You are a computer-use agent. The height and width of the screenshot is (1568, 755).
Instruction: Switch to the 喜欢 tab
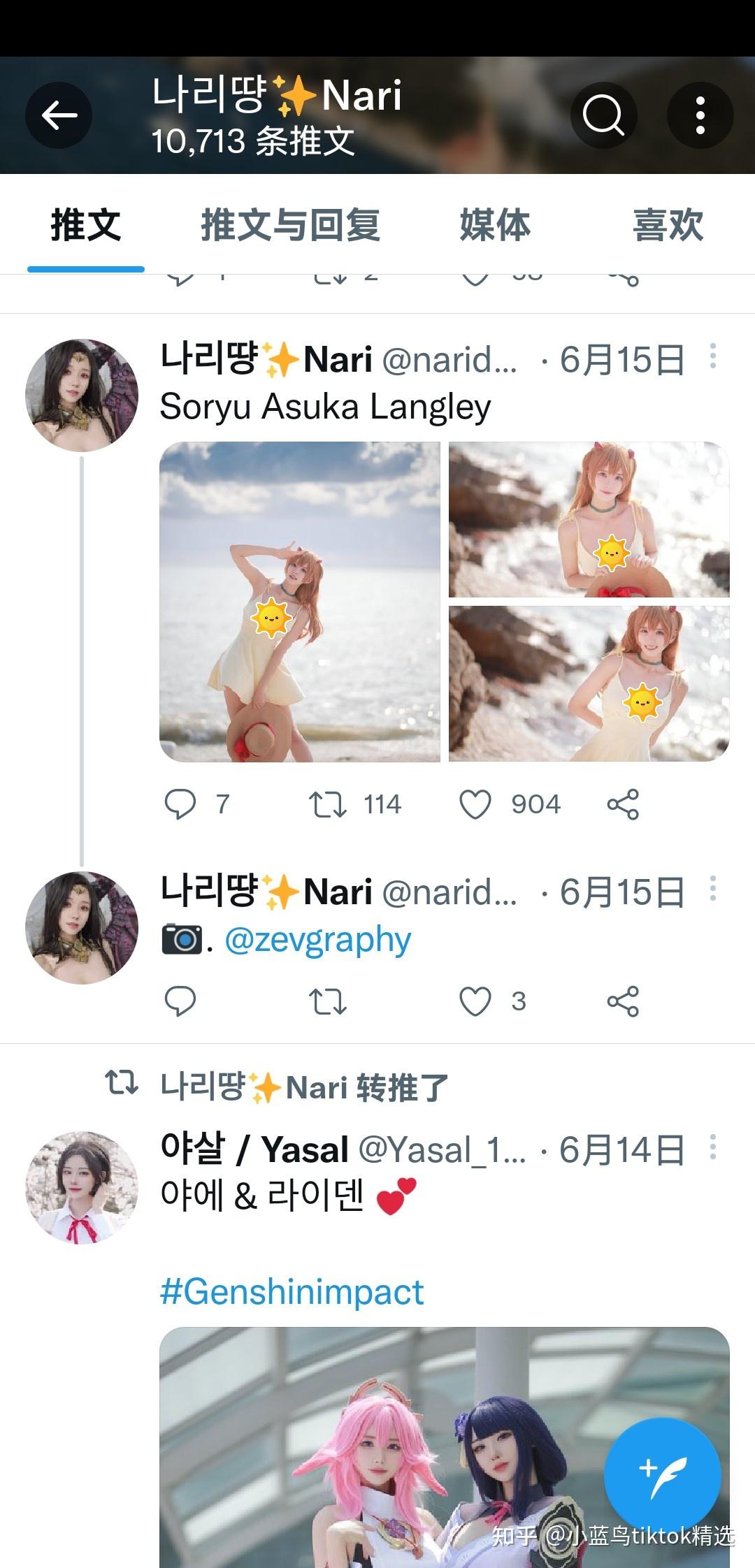668,226
